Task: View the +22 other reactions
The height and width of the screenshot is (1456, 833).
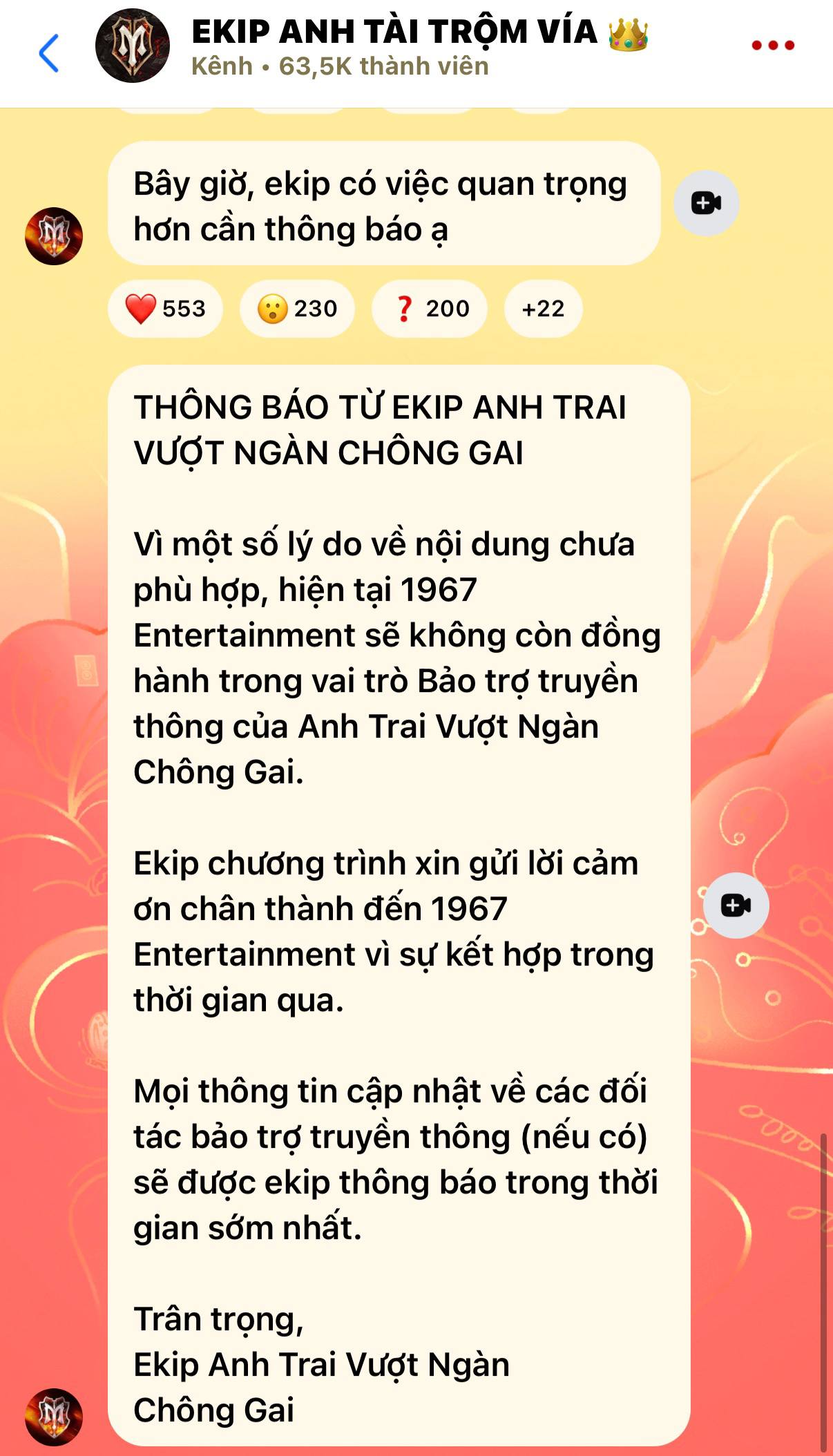Action: (544, 309)
